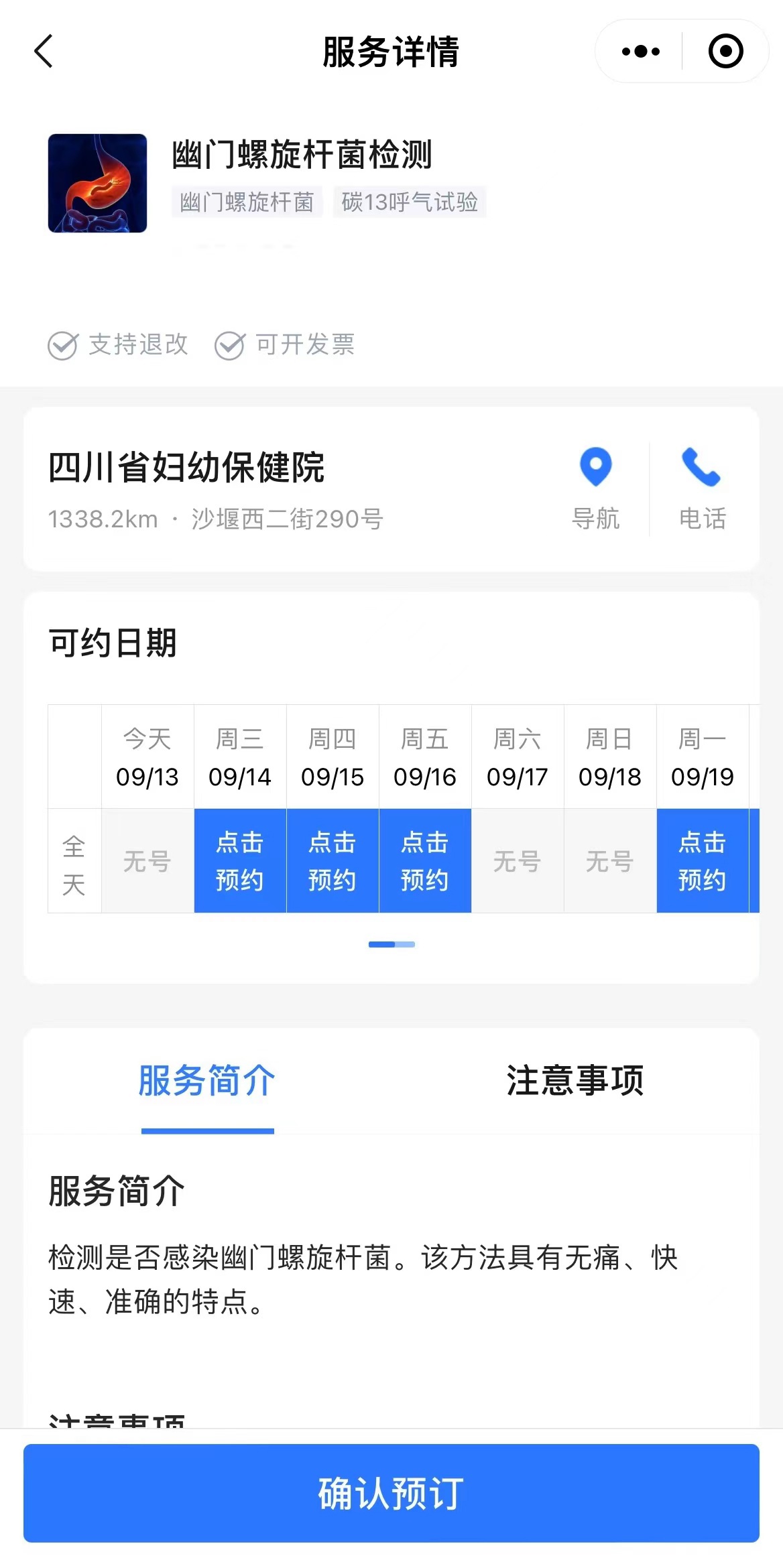Image resolution: width=783 pixels, height=1568 pixels.
Task: Open the mini program overflow menu
Action: [x=641, y=52]
